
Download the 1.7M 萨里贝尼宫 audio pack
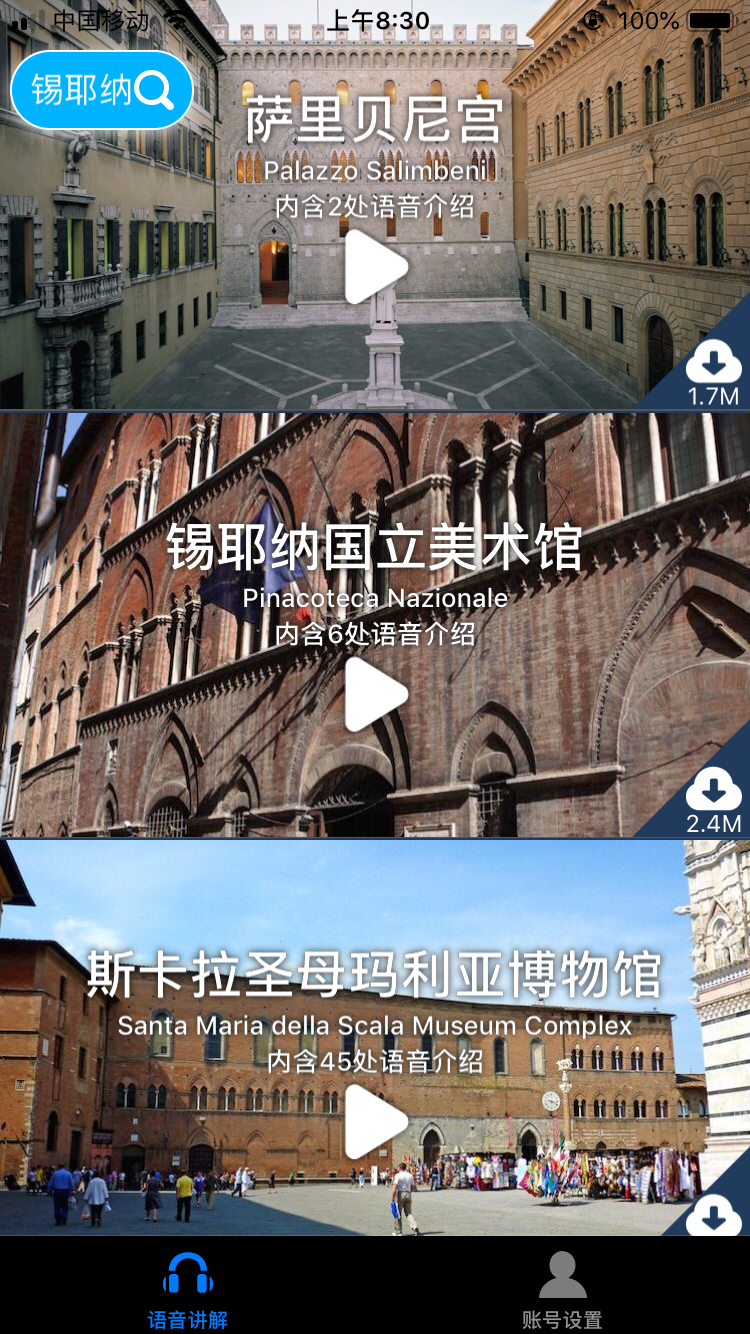click(713, 373)
